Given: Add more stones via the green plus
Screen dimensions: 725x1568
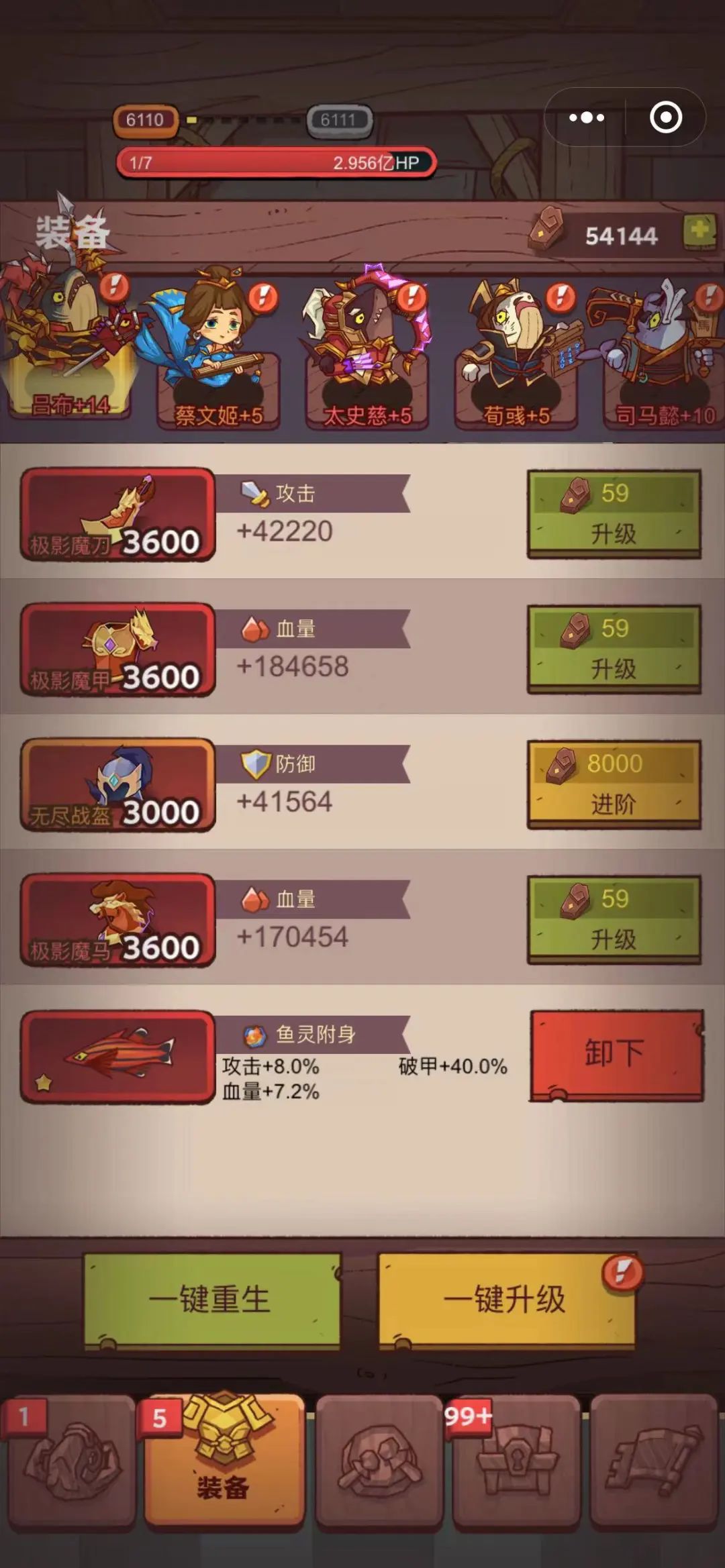Looking at the screenshot, I should pyautogui.click(x=699, y=233).
